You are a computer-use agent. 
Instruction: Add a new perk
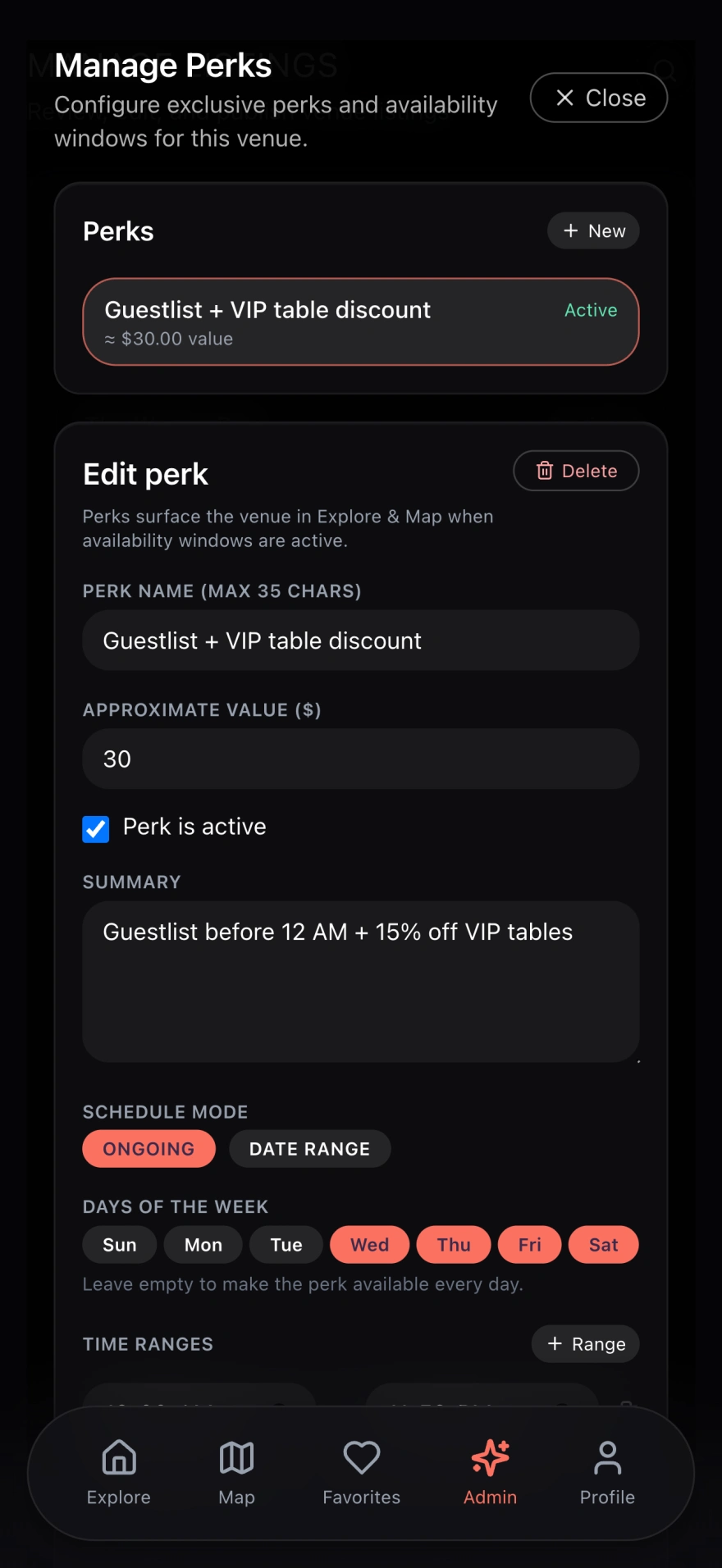pyautogui.click(x=593, y=231)
